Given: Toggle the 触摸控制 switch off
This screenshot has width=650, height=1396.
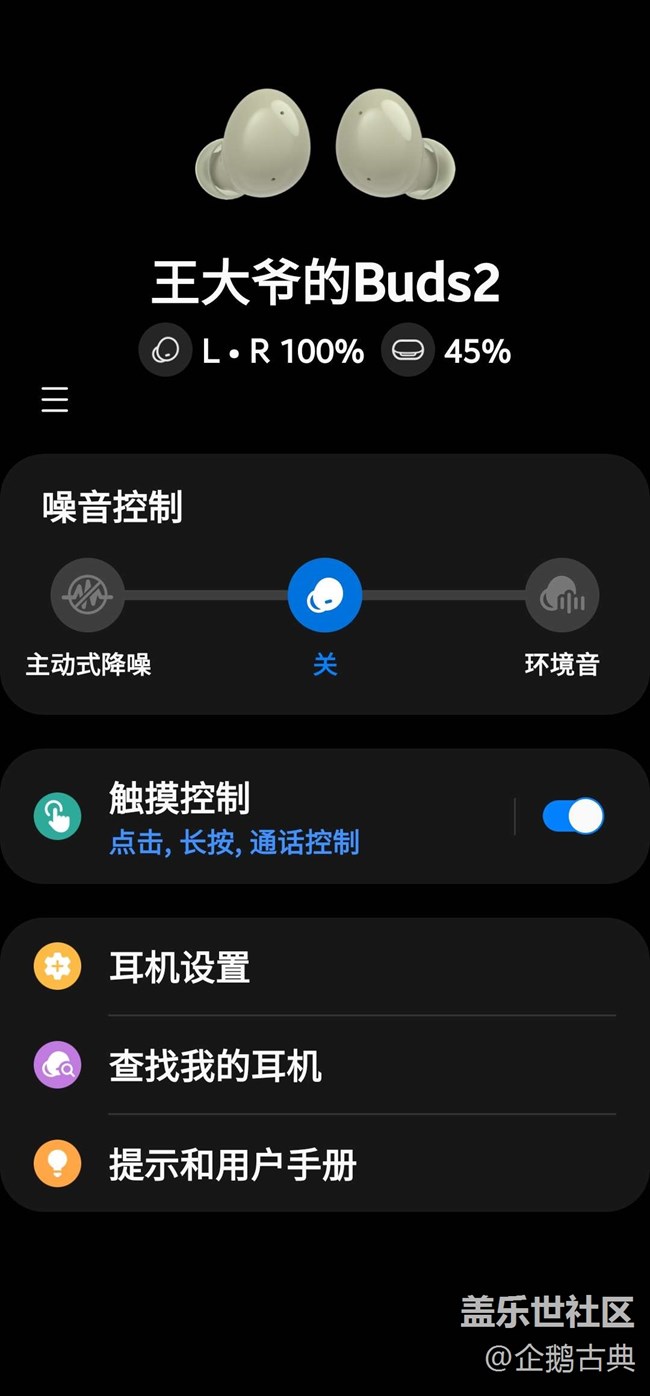Looking at the screenshot, I should 573,816.
